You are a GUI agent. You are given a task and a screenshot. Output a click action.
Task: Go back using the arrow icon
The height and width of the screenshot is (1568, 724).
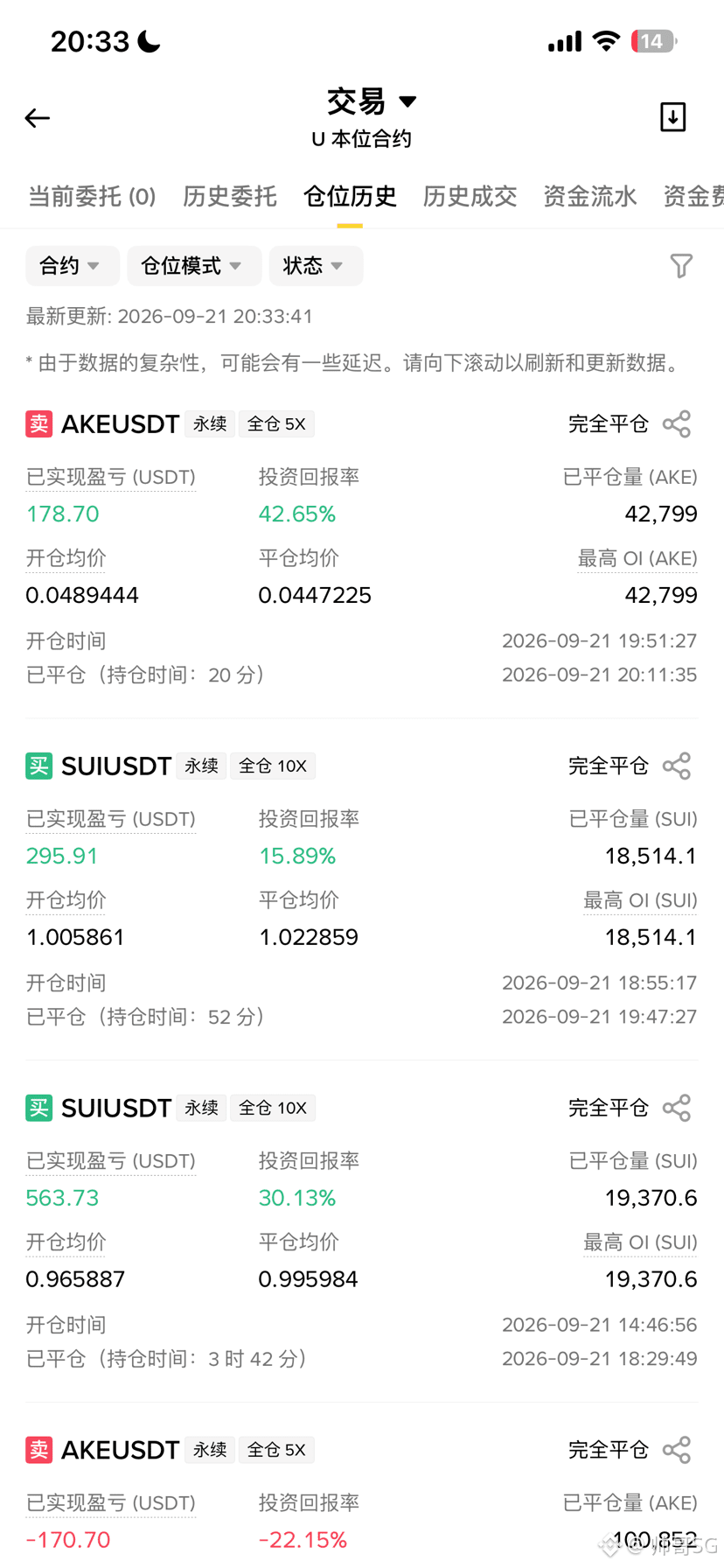tap(37, 118)
